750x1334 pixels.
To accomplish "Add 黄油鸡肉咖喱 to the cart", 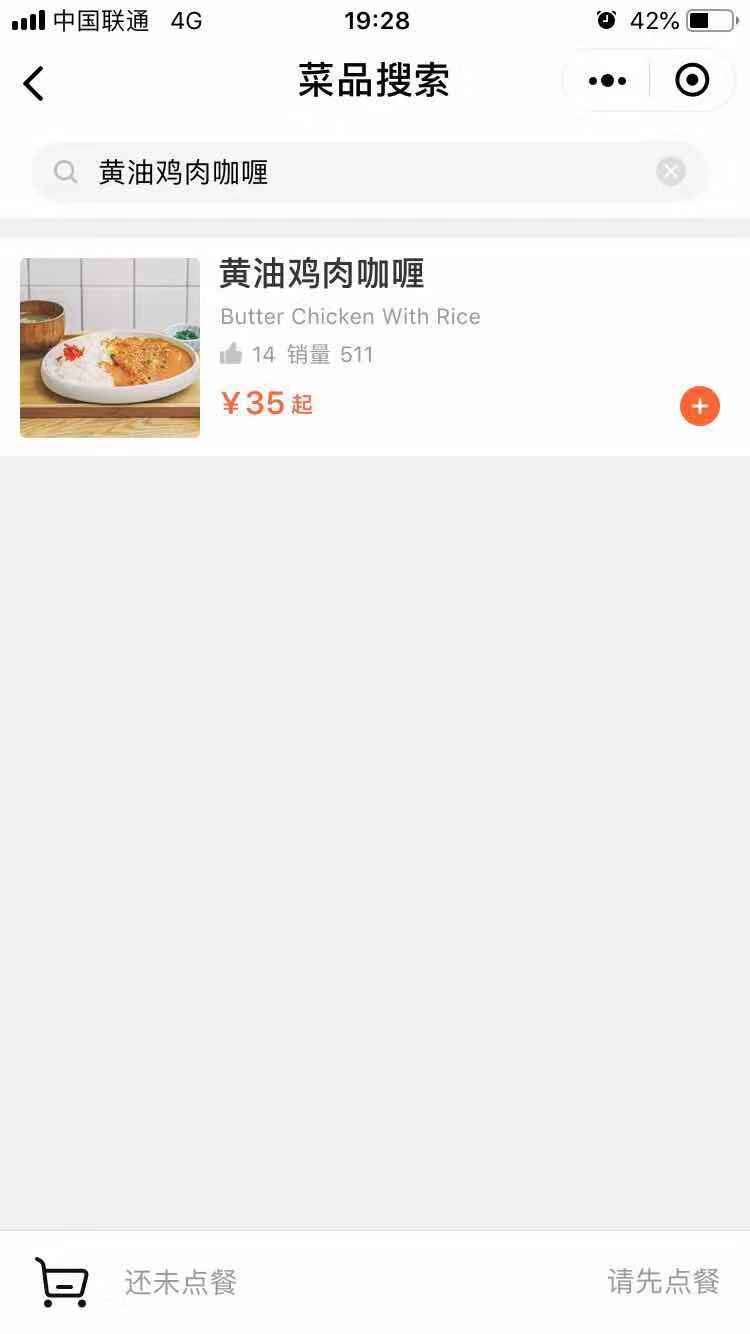I will pyautogui.click(x=699, y=406).
